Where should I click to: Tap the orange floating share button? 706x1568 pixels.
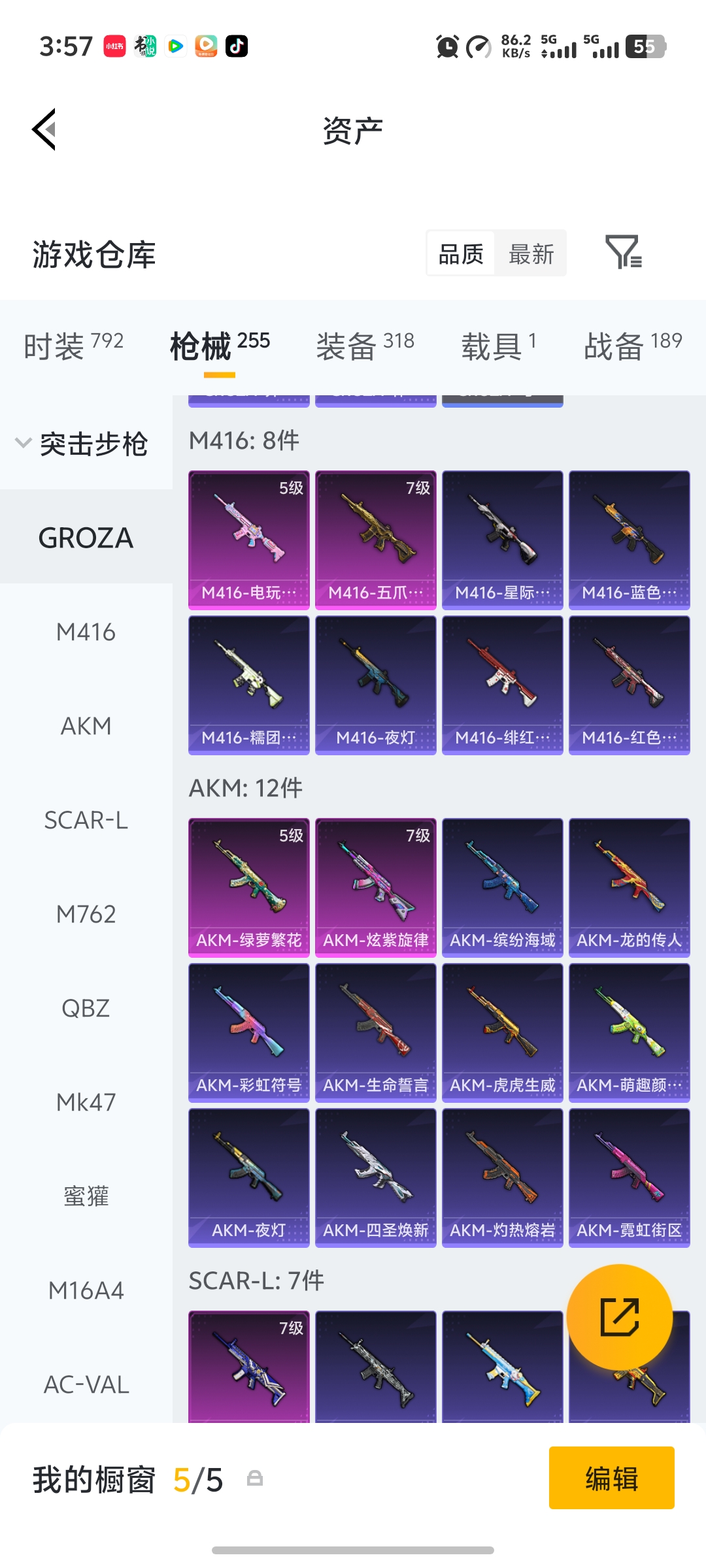click(619, 1317)
